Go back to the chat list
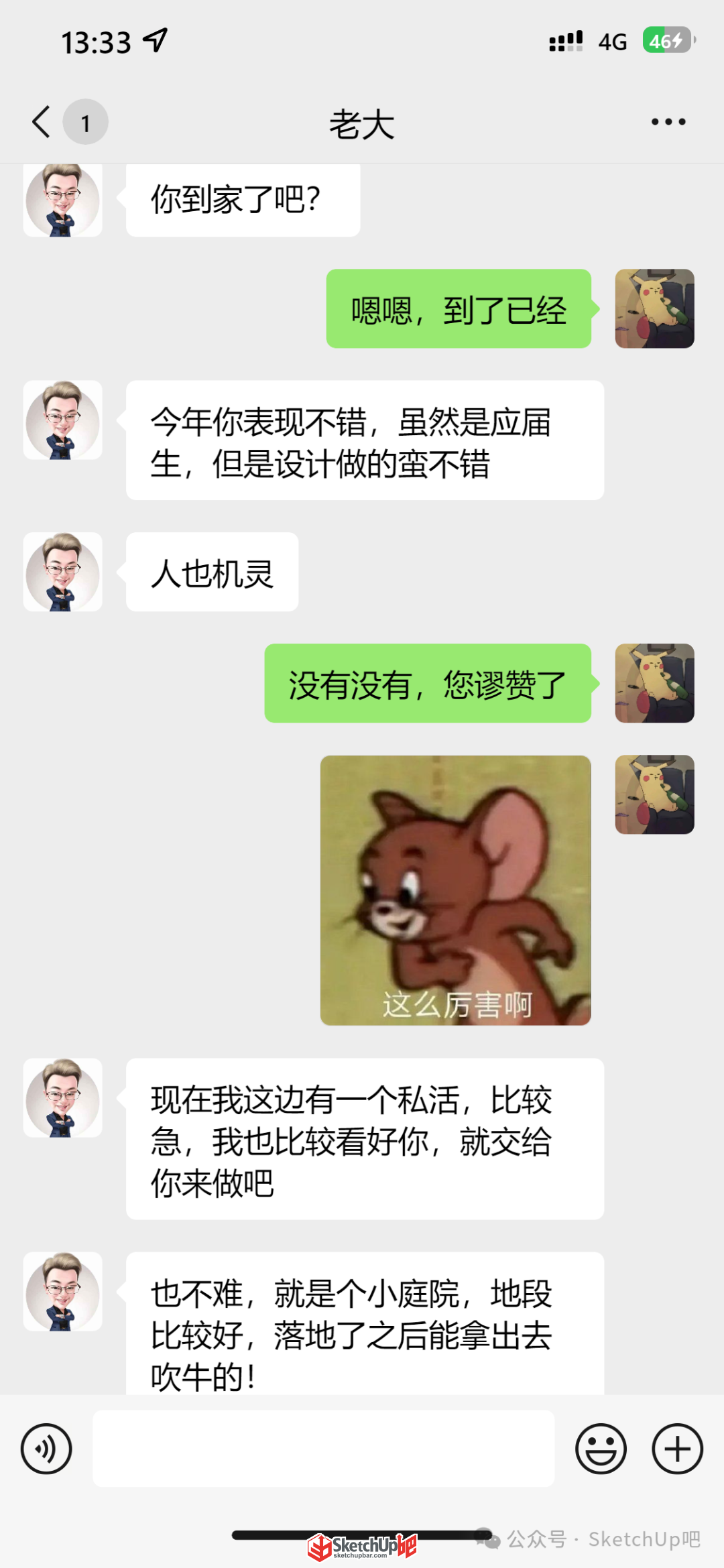Viewport: 724px width, 1568px height. click(x=42, y=122)
